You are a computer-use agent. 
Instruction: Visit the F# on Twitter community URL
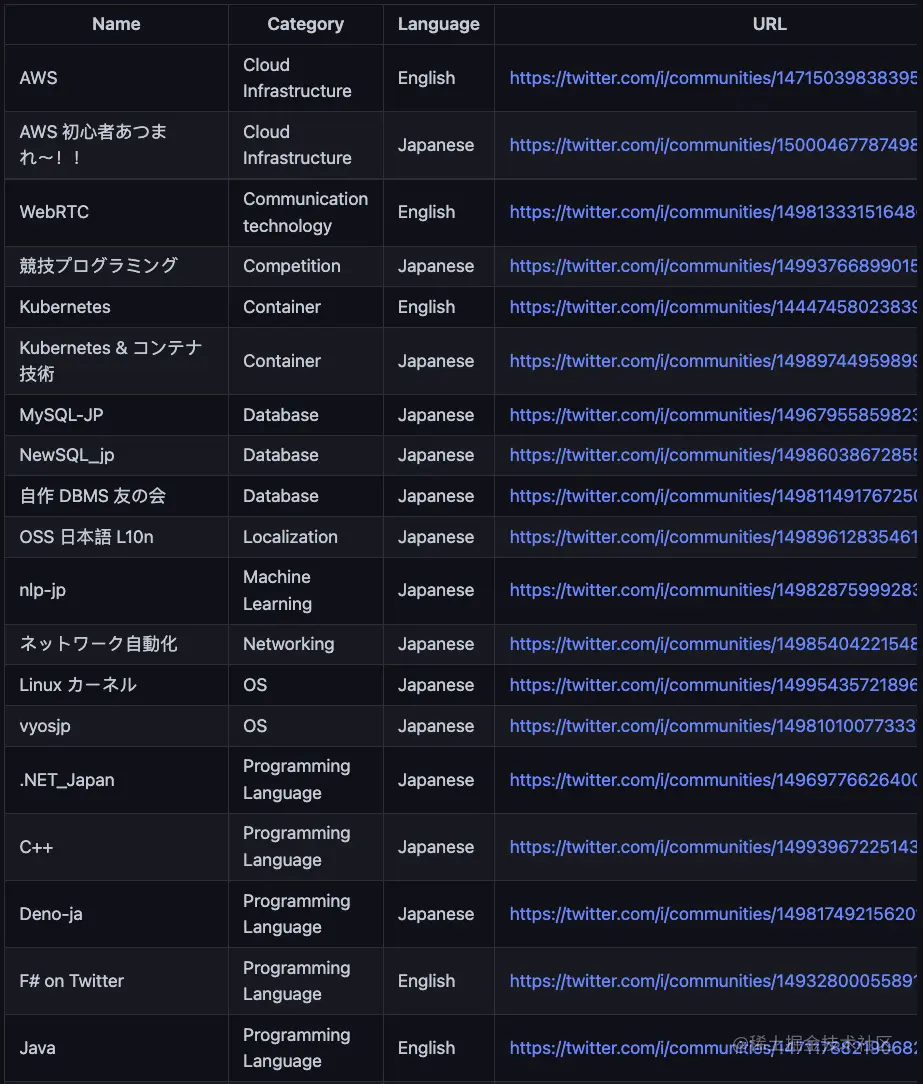713,981
